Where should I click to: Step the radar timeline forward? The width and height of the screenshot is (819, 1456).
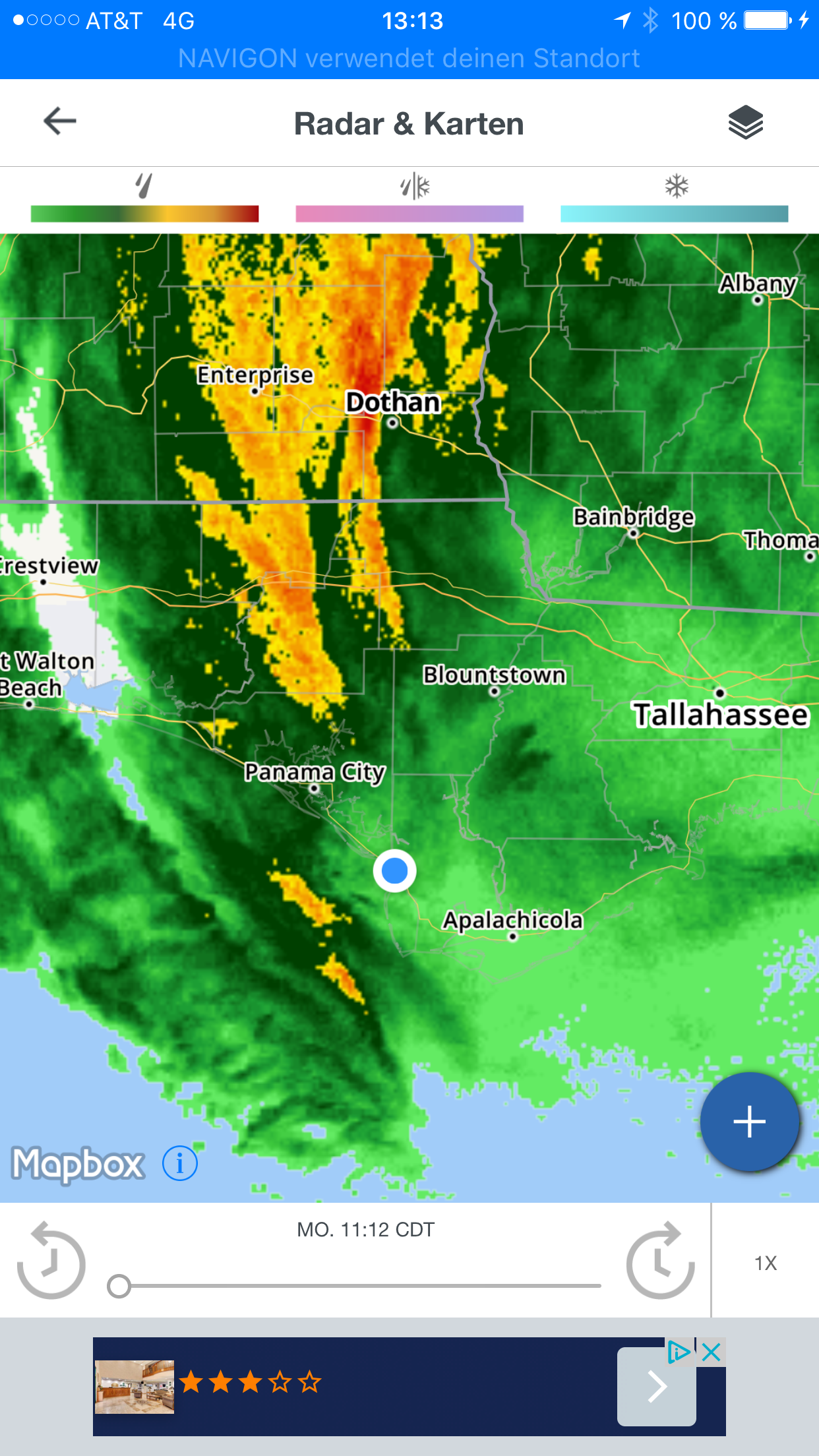[660, 1260]
